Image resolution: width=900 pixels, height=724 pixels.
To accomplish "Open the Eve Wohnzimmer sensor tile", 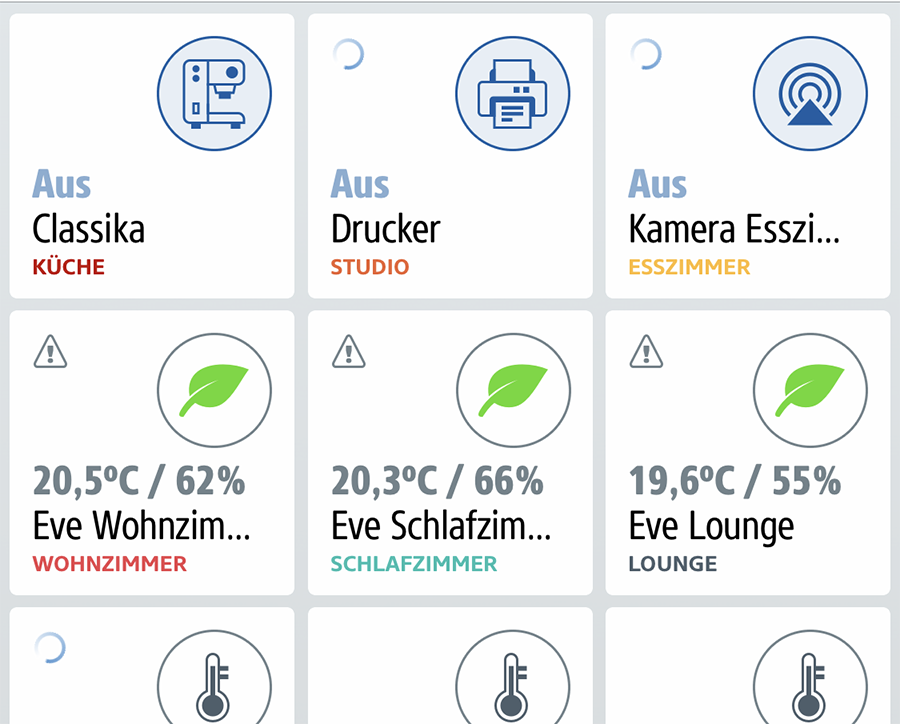I will [x=152, y=453].
